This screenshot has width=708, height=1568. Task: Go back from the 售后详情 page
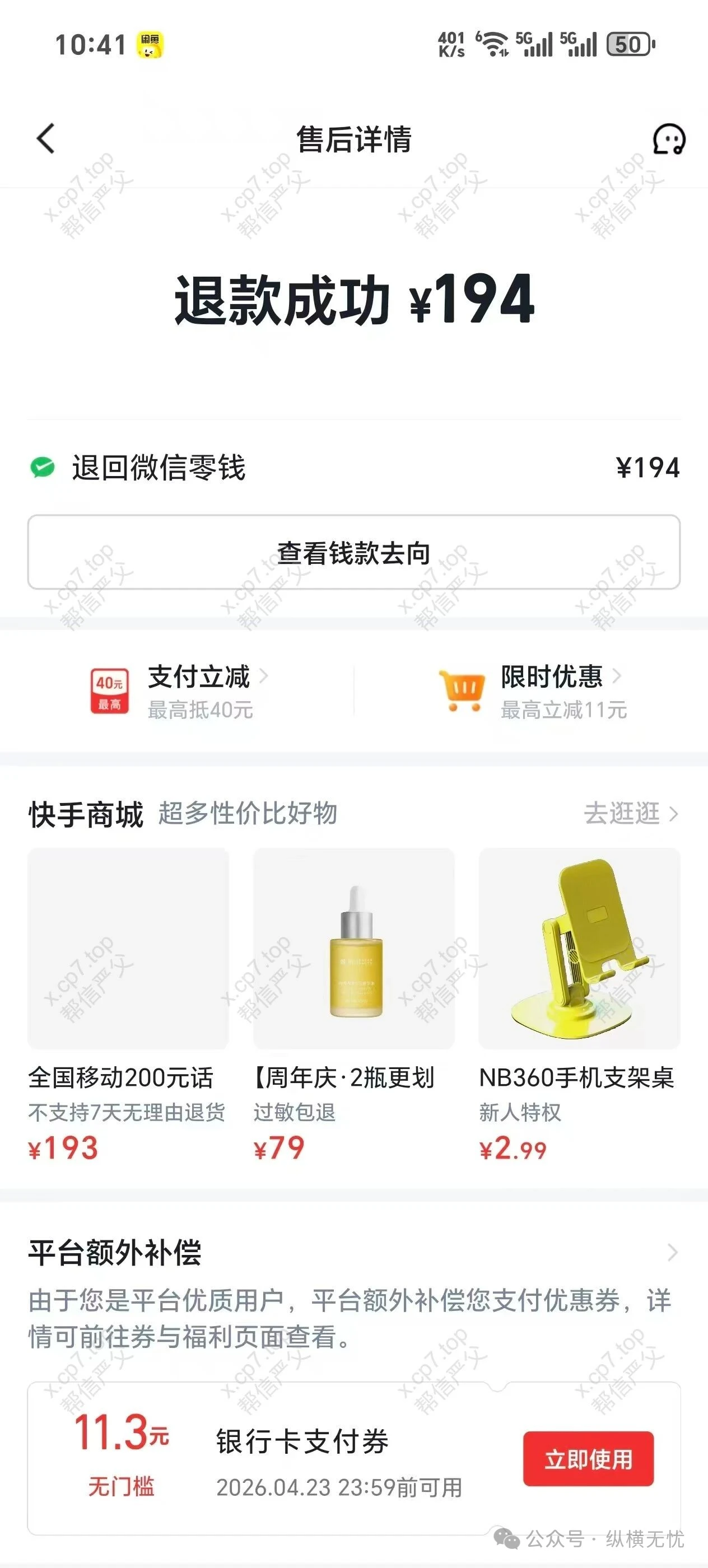click(x=46, y=139)
